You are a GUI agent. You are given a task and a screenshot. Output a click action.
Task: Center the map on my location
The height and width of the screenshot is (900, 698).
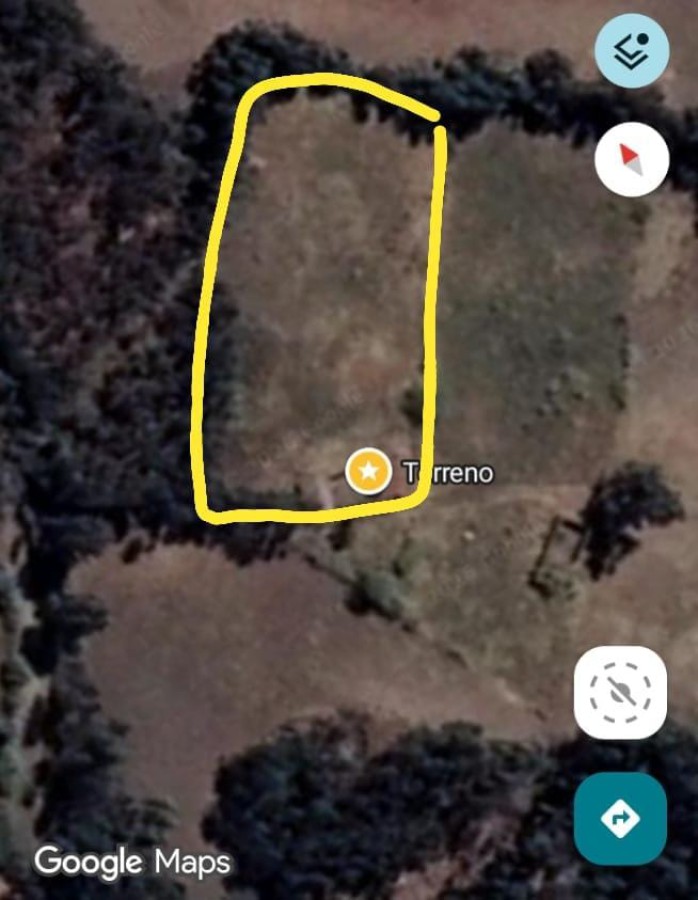[x=620, y=692]
